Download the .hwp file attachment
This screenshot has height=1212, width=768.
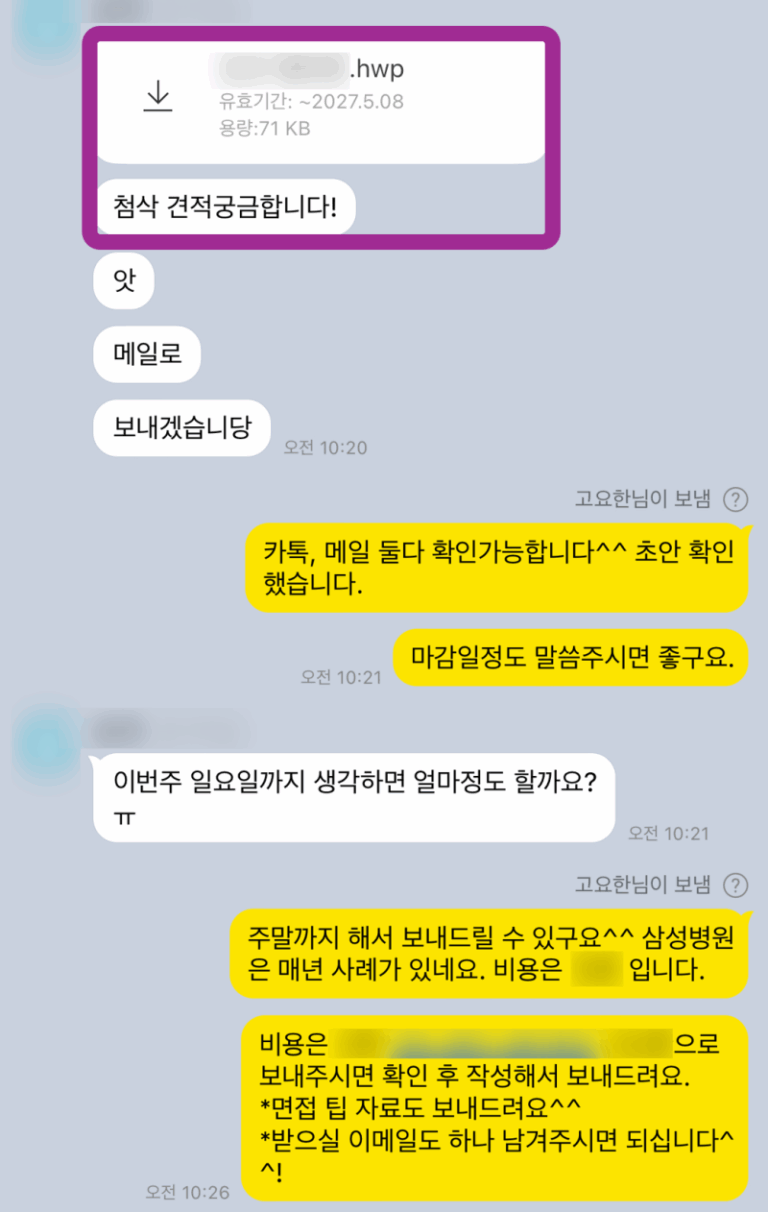click(x=158, y=96)
